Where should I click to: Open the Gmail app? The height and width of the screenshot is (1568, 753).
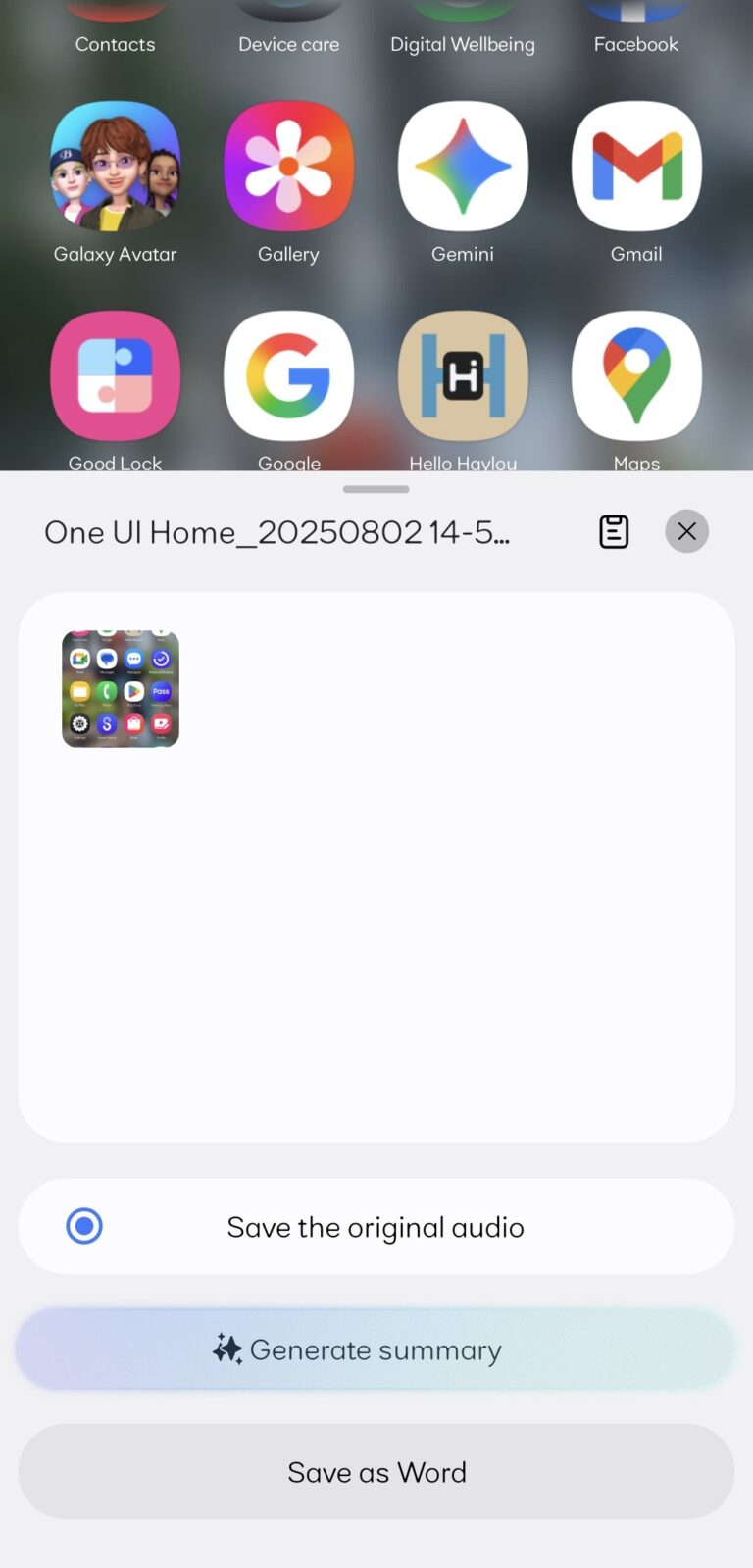click(x=636, y=167)
